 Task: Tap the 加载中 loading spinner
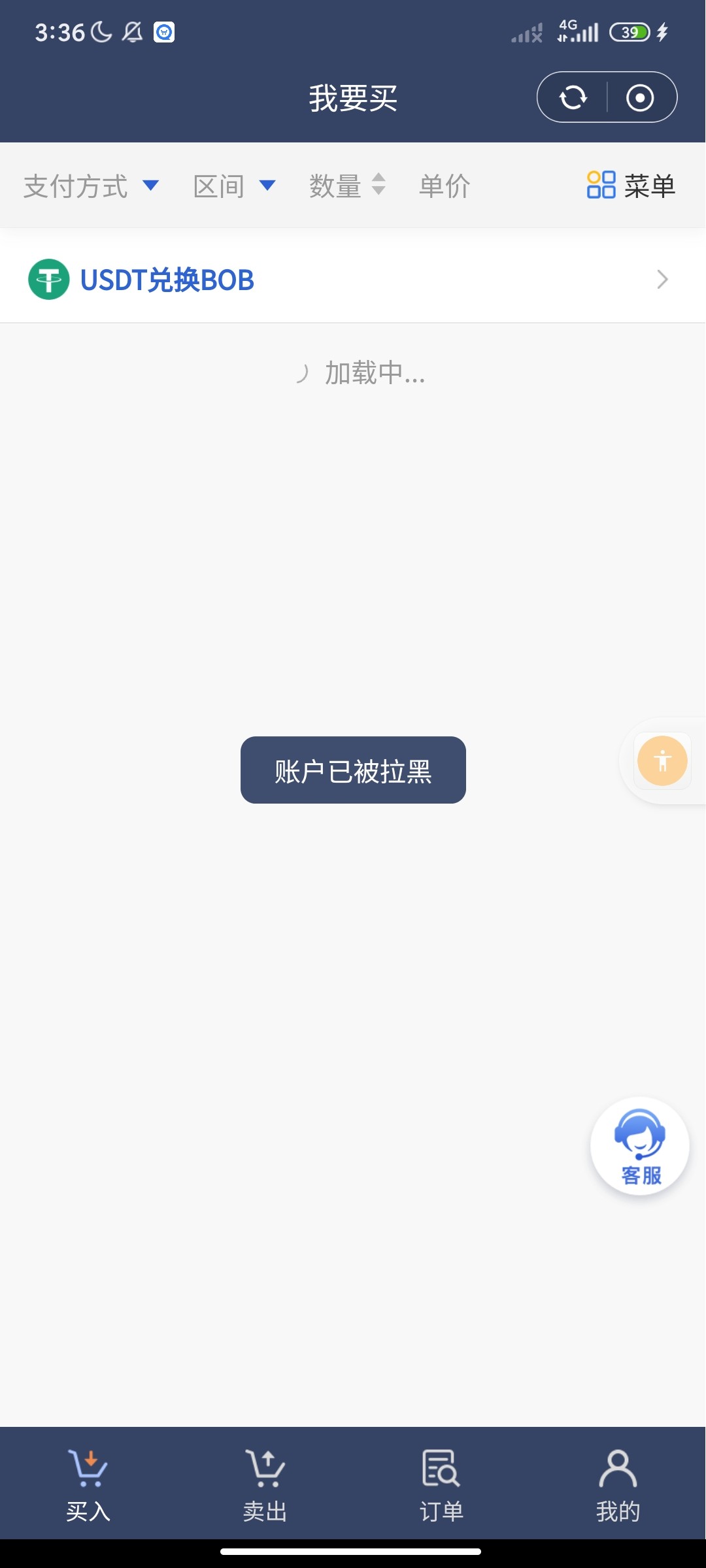304,374
